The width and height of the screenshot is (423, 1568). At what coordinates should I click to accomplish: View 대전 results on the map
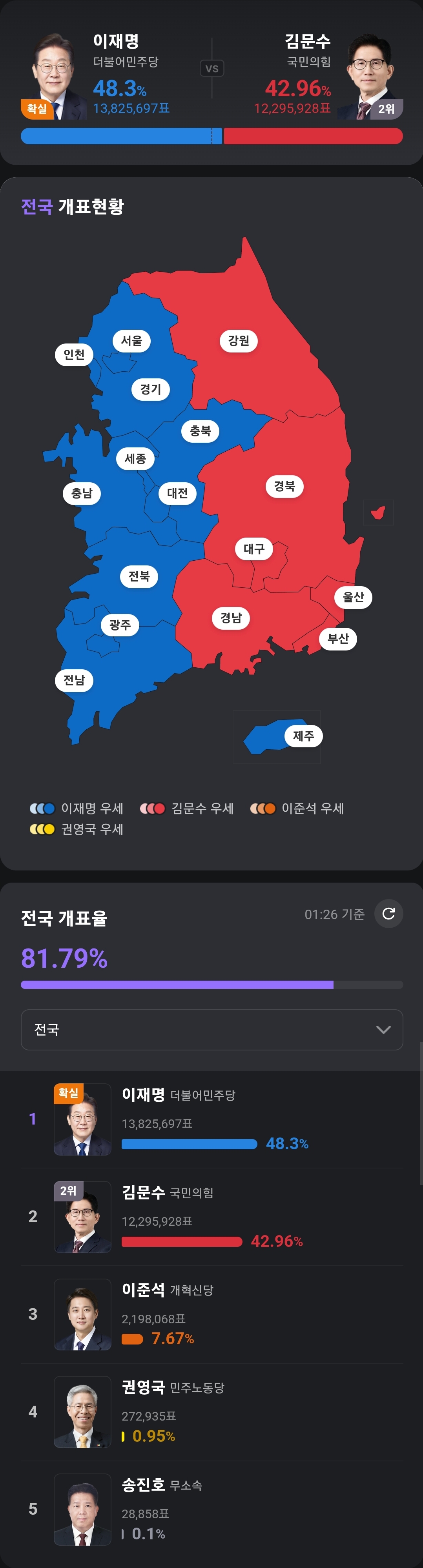tap(177, 493)
